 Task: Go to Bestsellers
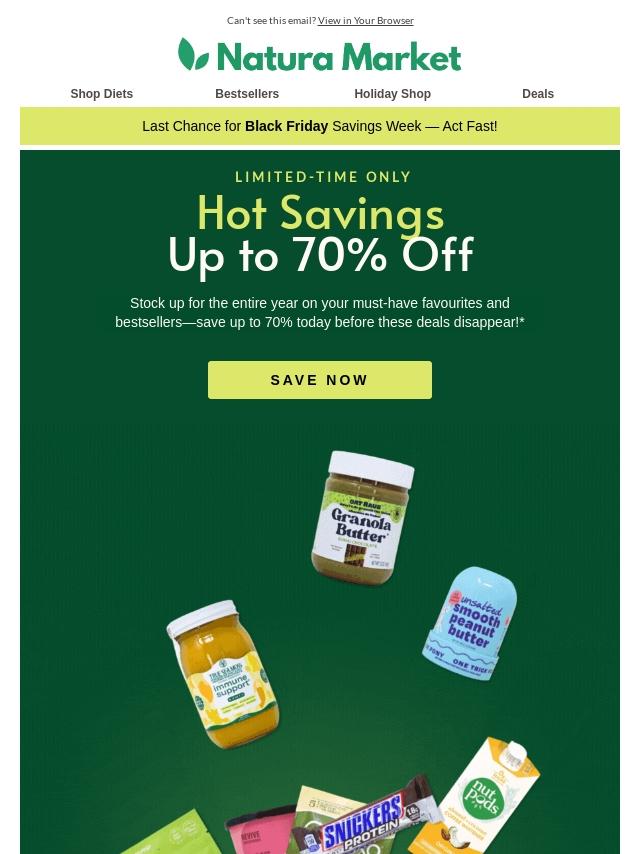click(247, 94)
